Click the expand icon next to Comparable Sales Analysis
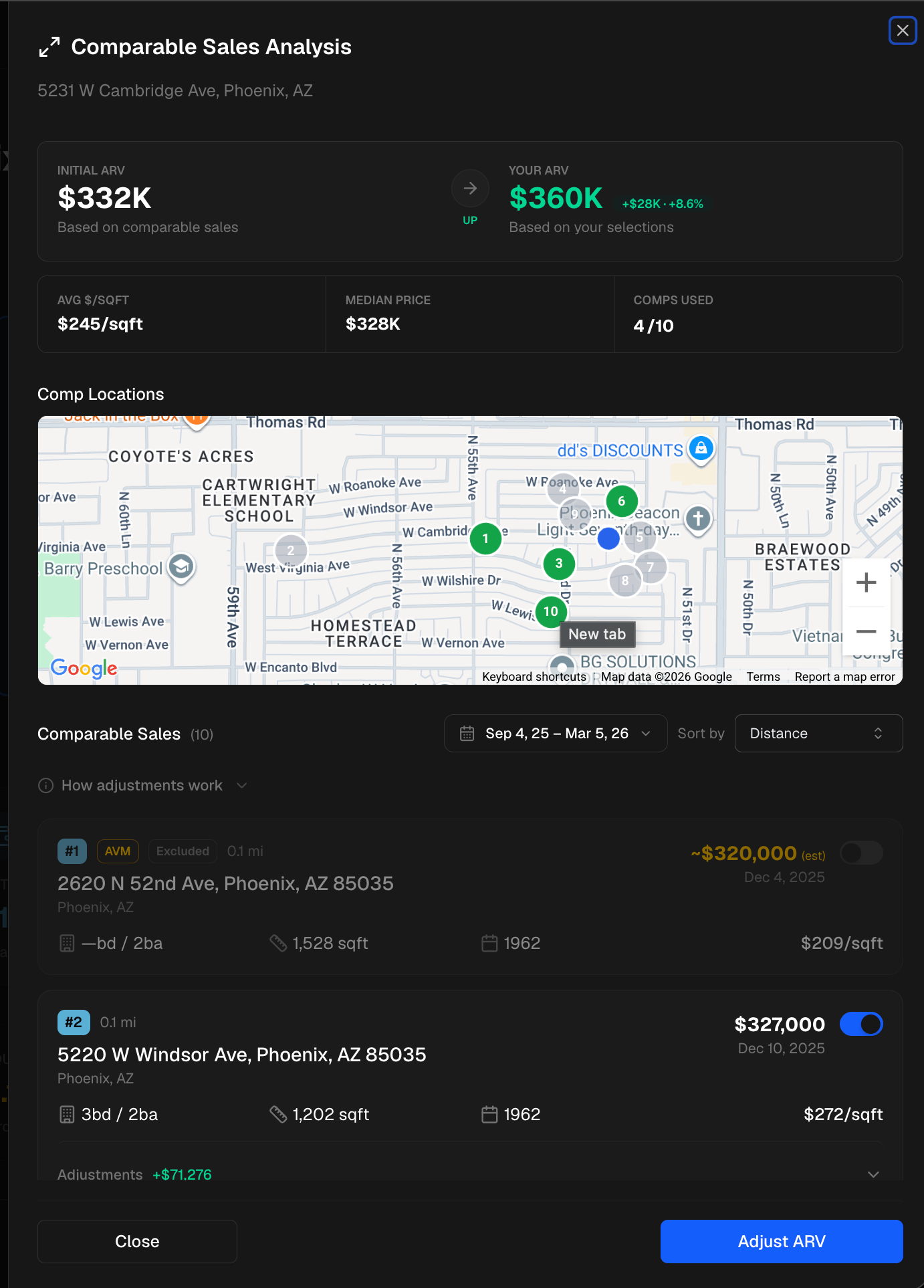The height and width of the screenshot is (1288, 924). [48, 47]
